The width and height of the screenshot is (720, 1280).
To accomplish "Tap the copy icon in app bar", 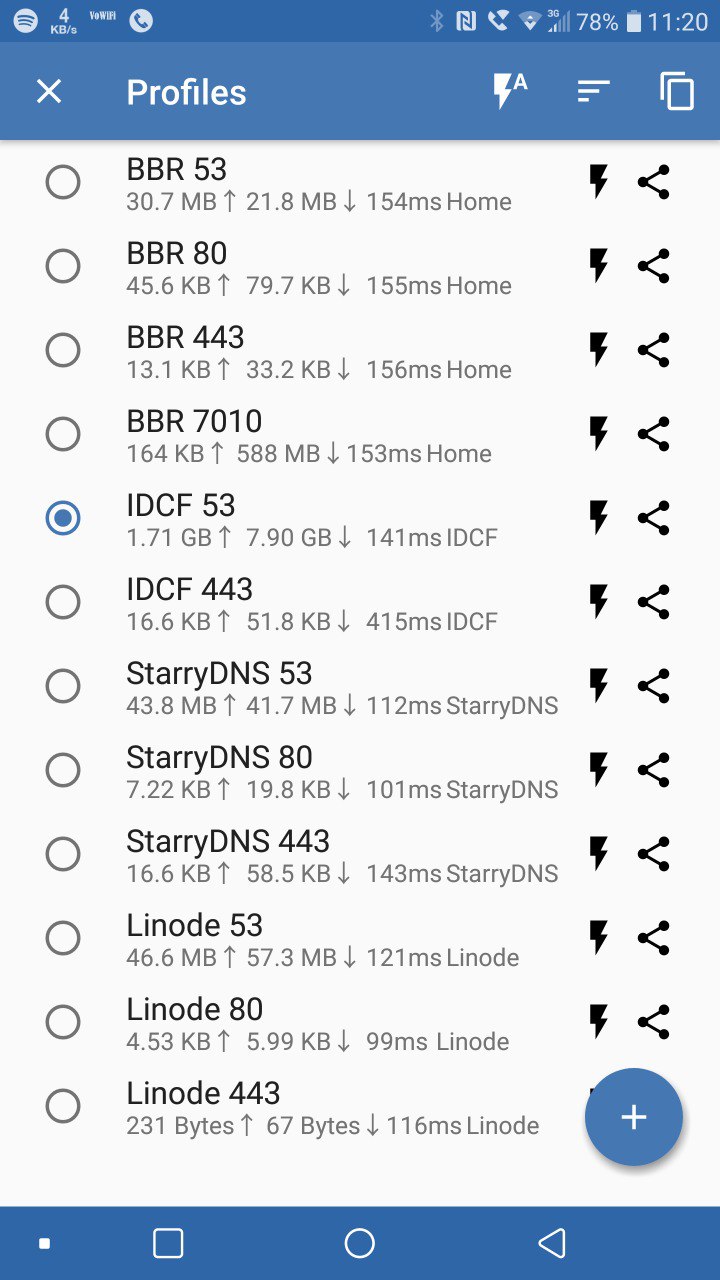I will pos(677,92).
